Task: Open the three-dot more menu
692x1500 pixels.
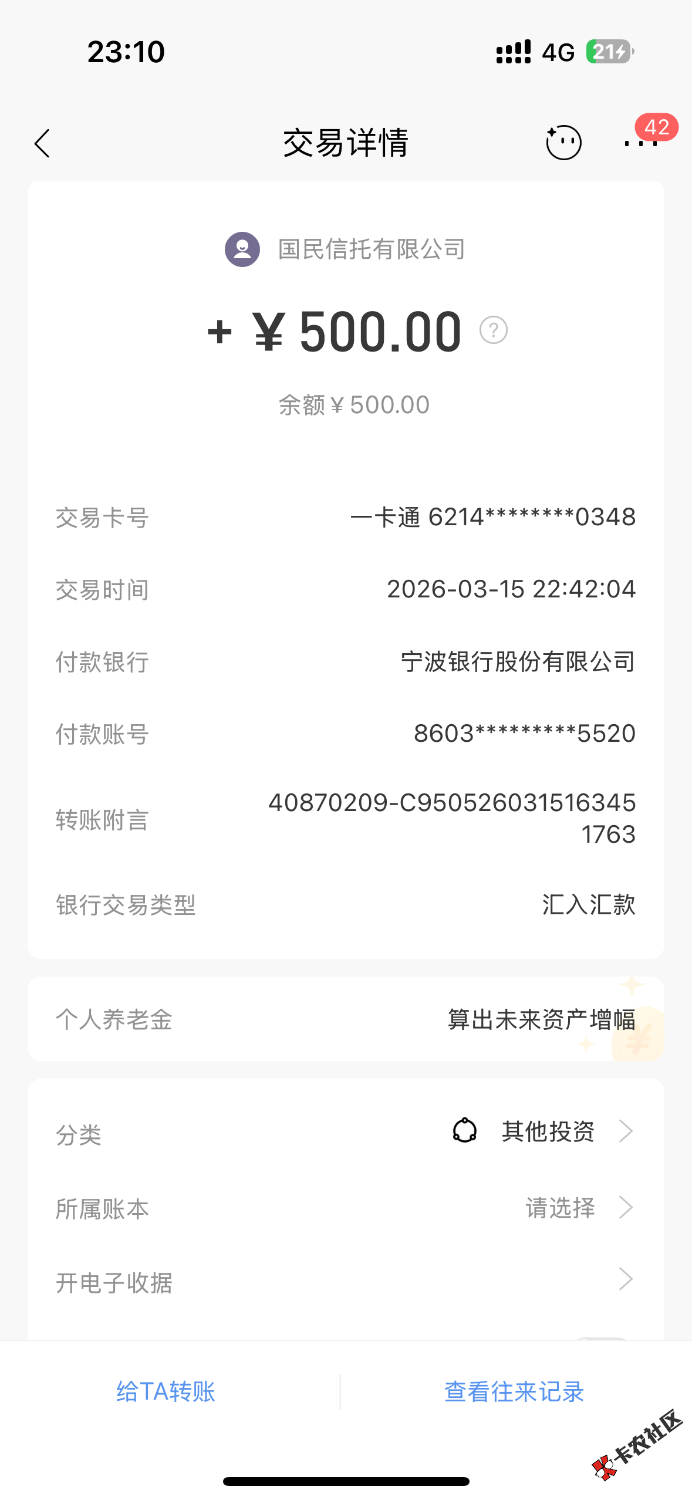Action: 640,144
